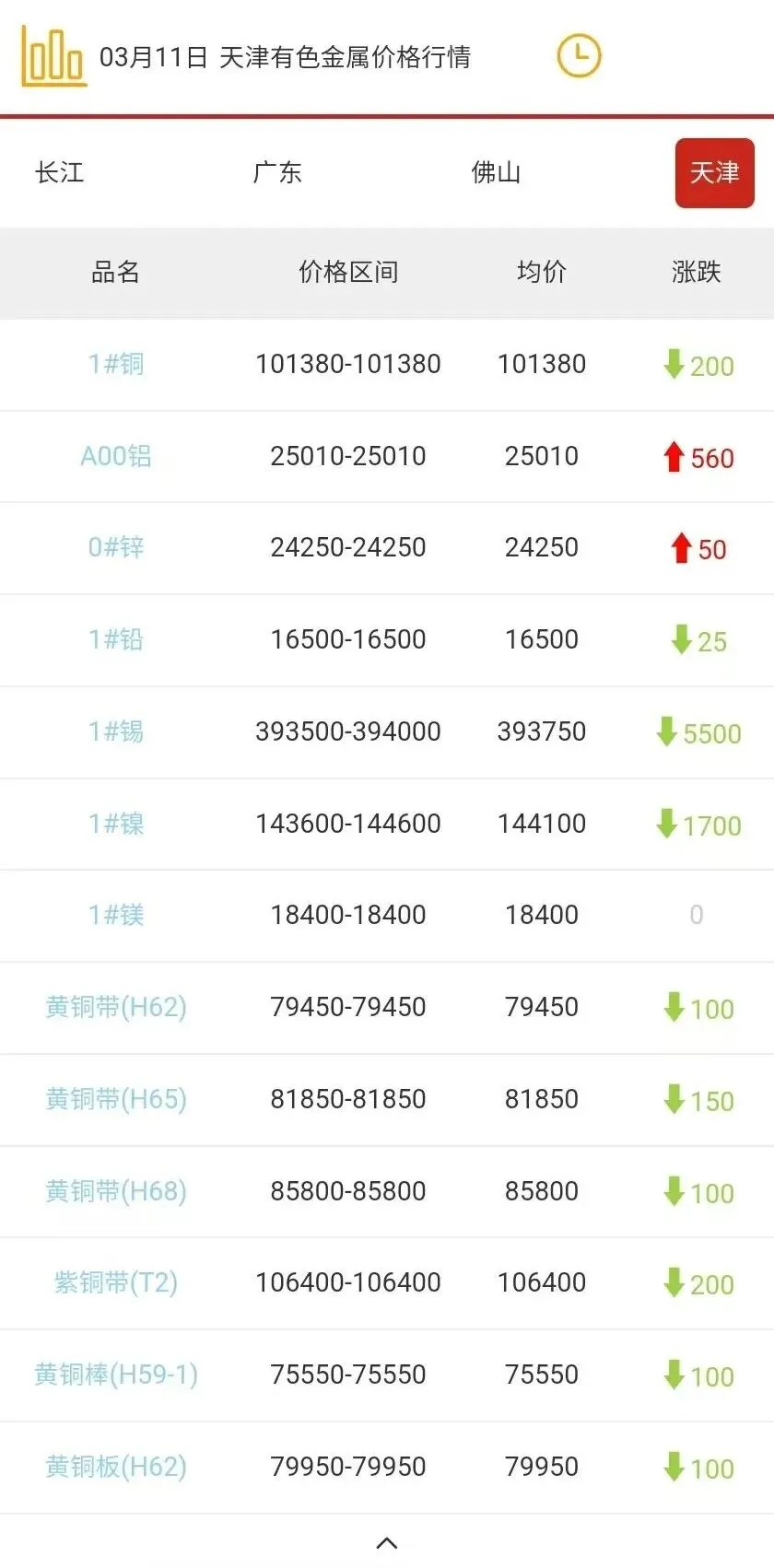Select the 天津 tab
Screen dimensions: 774x1568
click(714, 173)
